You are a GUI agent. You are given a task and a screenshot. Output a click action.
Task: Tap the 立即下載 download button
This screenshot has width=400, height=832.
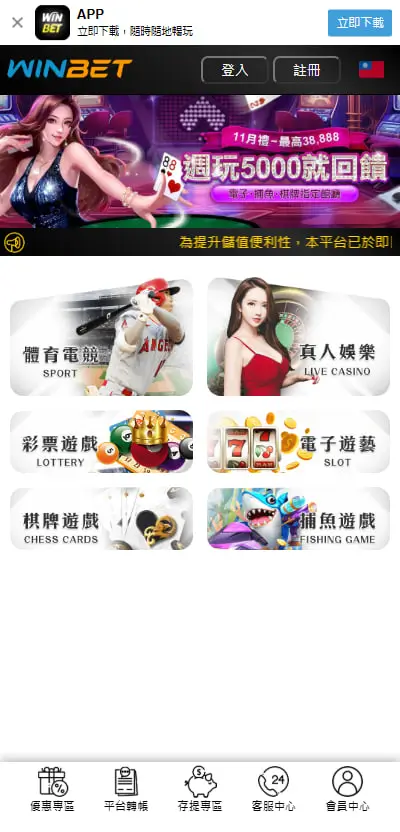360,23
